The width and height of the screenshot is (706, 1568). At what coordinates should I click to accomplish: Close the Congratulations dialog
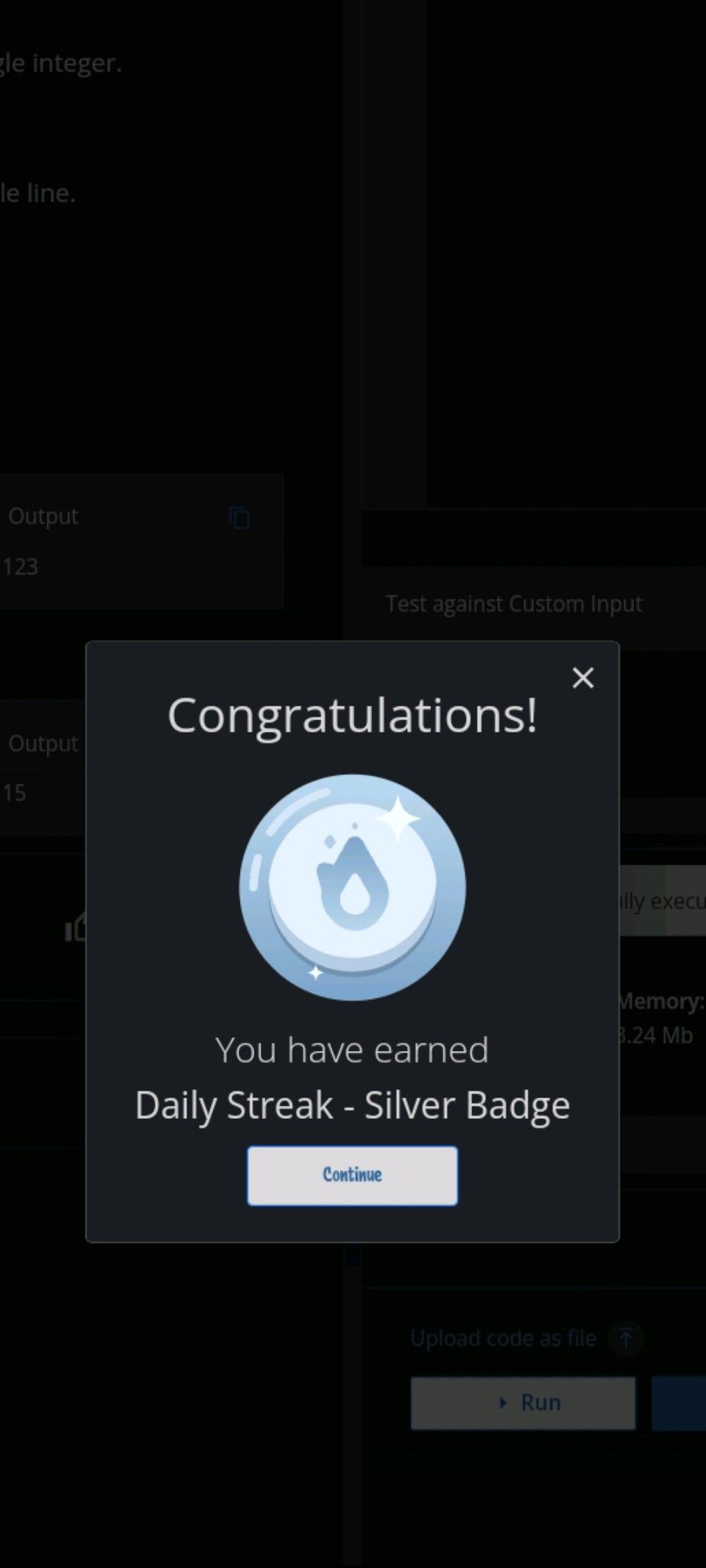pos(583,677)
